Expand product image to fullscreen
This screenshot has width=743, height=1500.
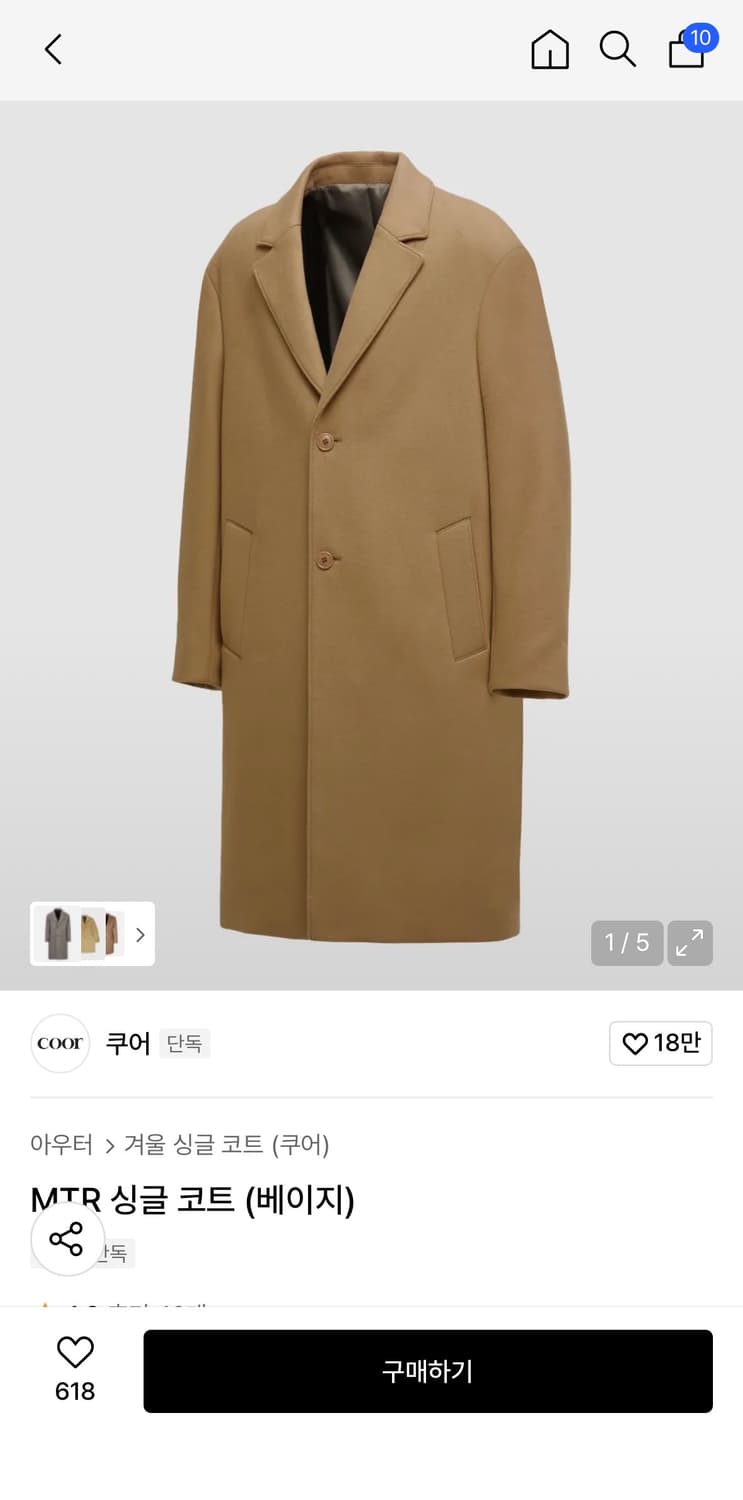(x=690, y=941)
